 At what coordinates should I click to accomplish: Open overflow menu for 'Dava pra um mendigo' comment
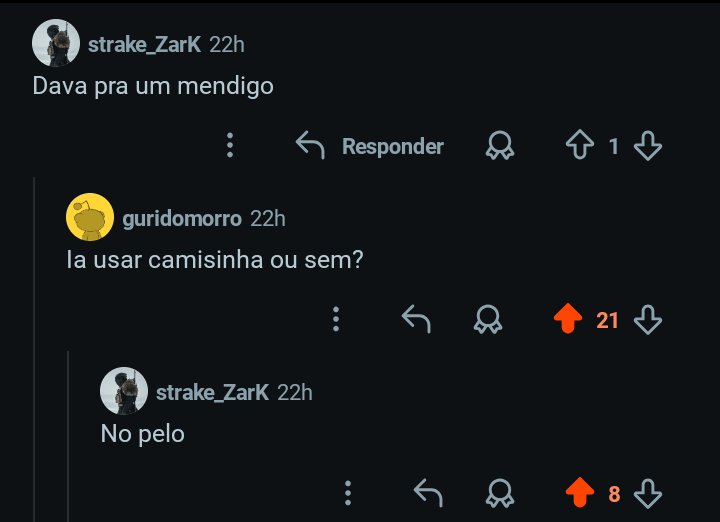coord(230,146)
